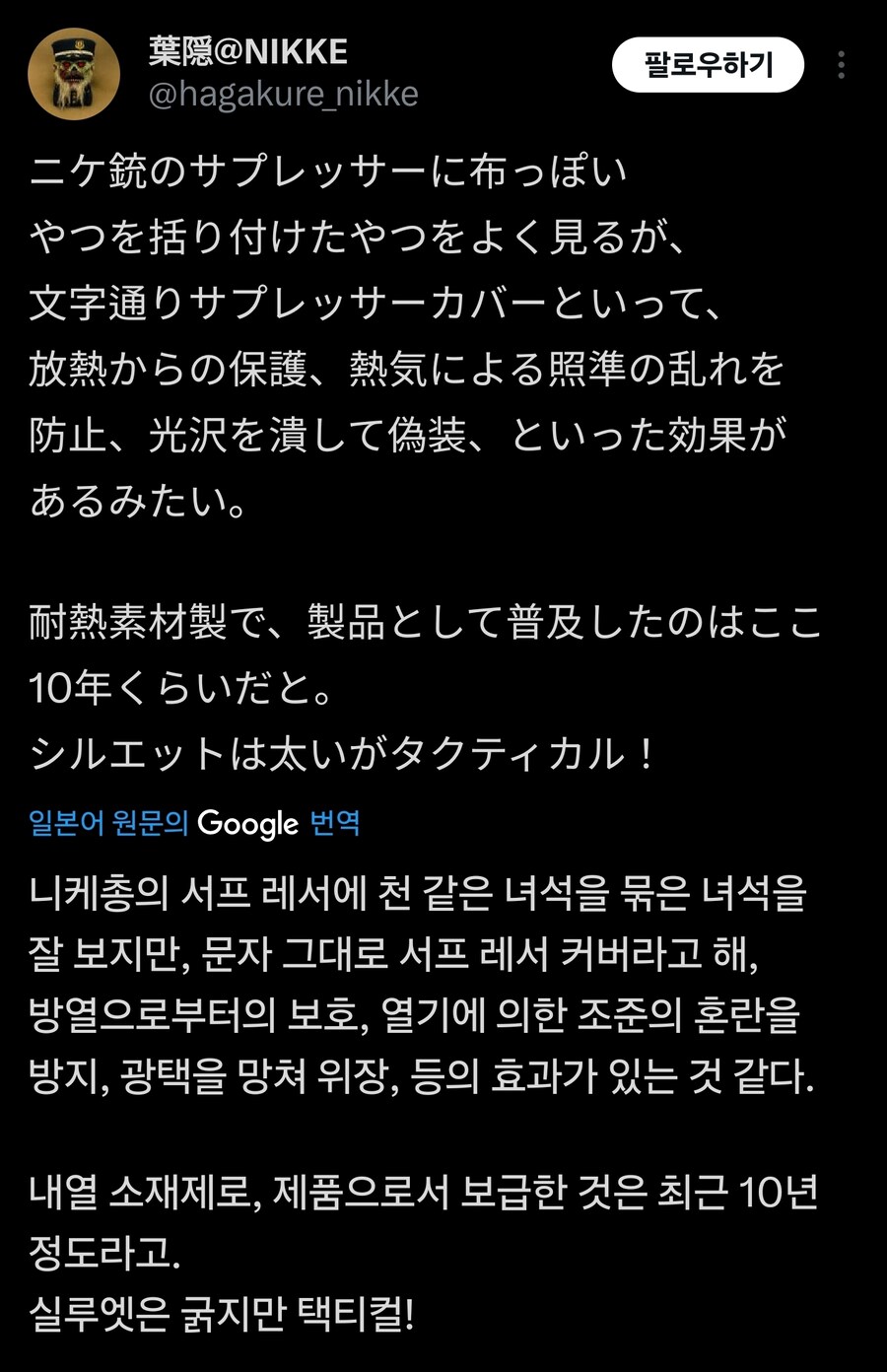Open the tweet's three-dot overflow menu

(x=841, y=65)
